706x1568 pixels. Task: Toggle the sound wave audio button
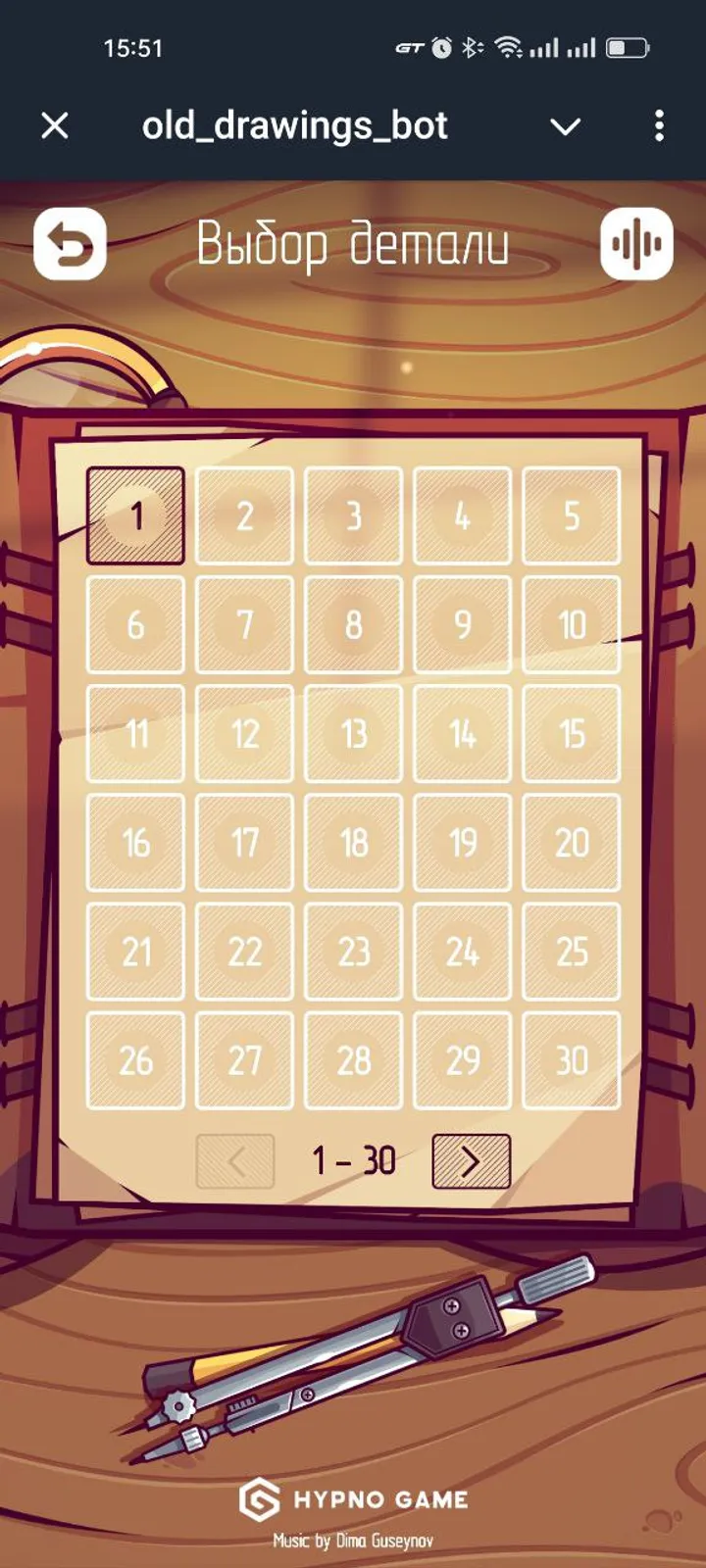click(x=636, y=244)
